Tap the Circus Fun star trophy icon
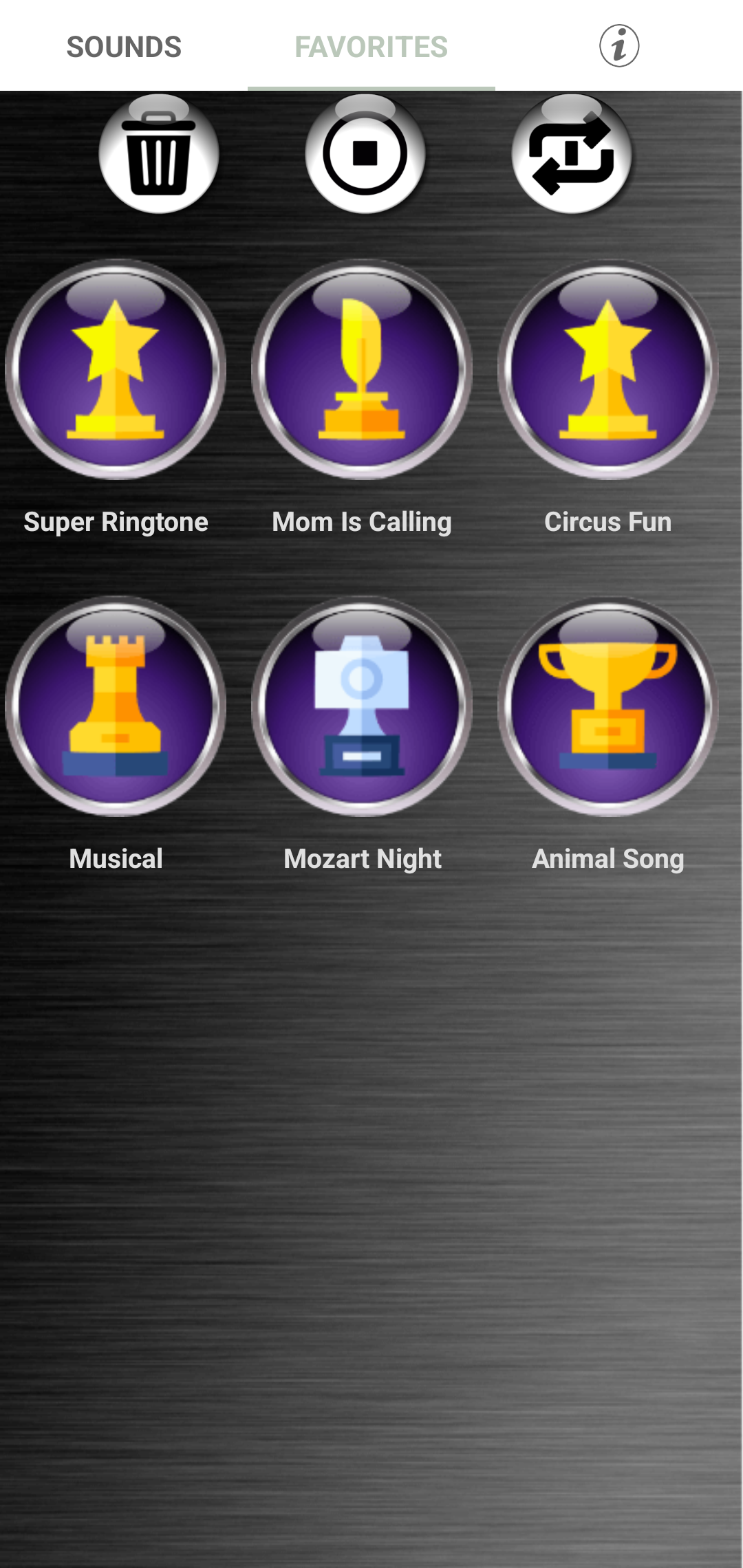743x1568 pixels. point(608,371)
